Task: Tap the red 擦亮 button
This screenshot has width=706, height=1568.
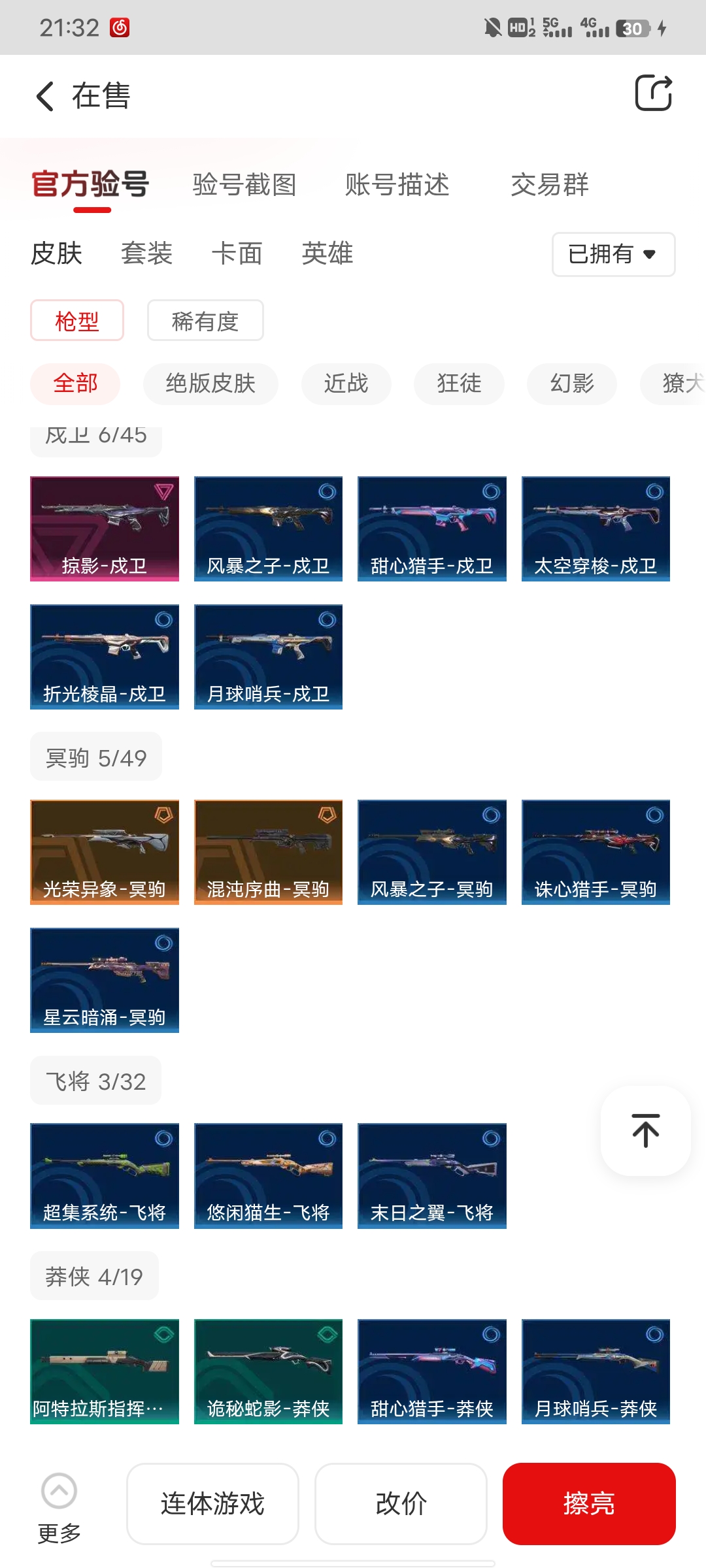Action: coord(588,1503)
